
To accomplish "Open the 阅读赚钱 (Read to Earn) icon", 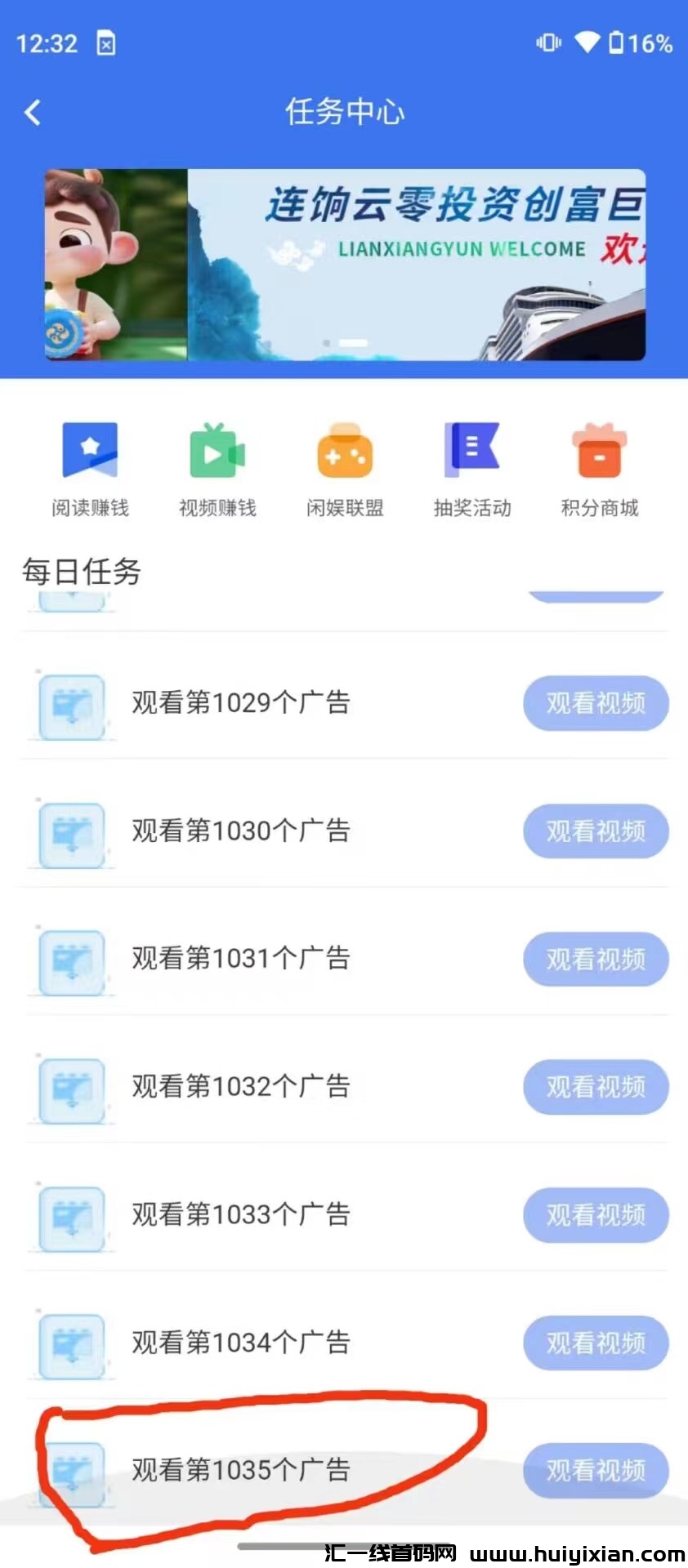I will (x=90, y=450).
